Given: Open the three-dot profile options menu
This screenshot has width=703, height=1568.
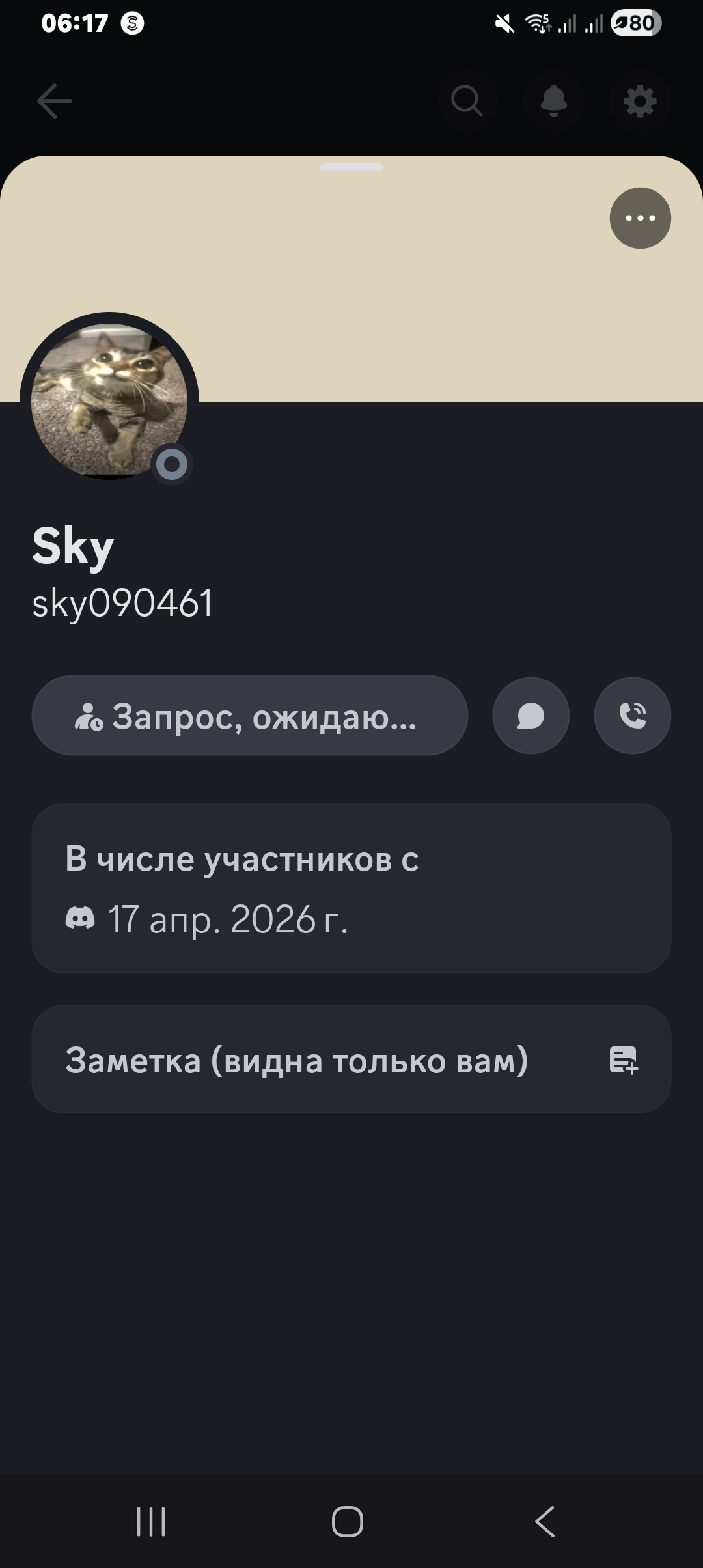Looking at the screenshot, I should pyautogui.click(x=640, y=218).
